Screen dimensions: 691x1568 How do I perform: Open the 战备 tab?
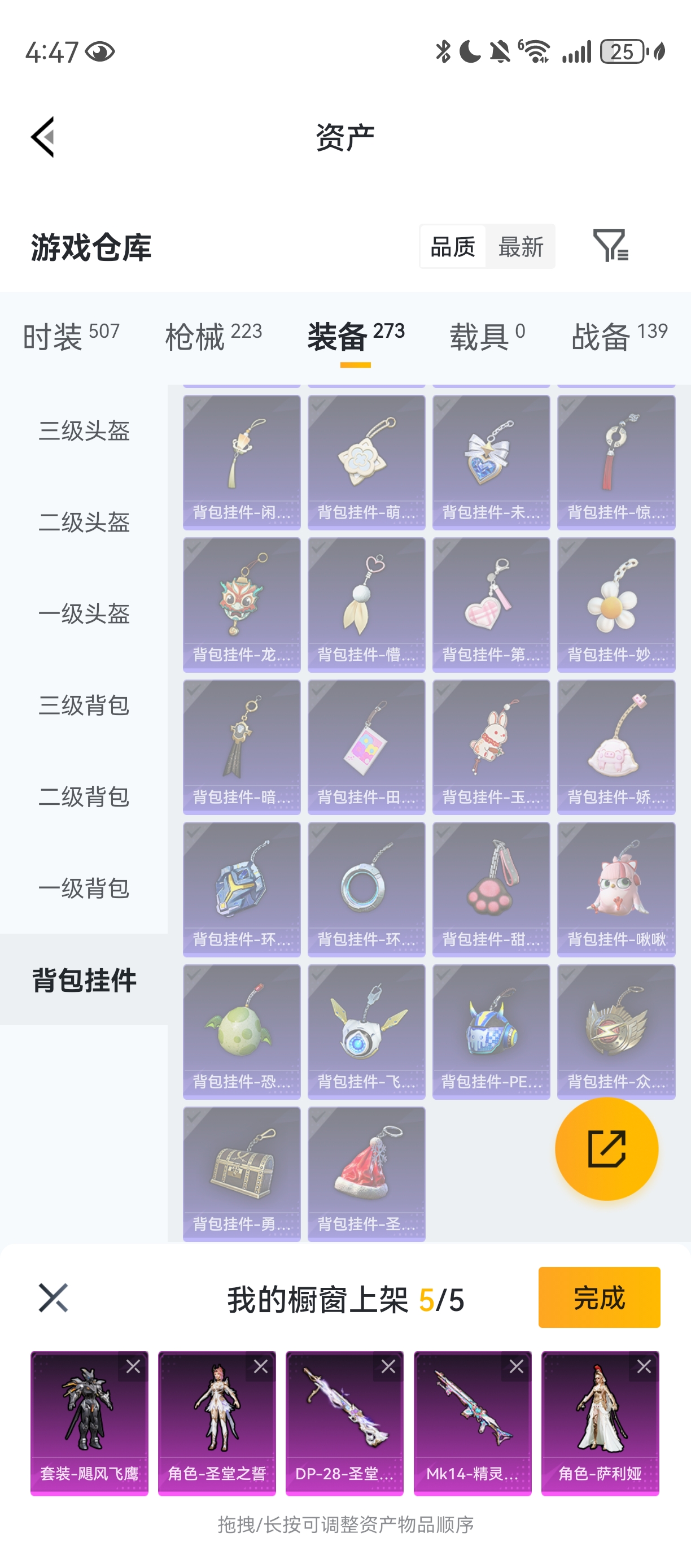pyautogui.click(x=619, y=336)
